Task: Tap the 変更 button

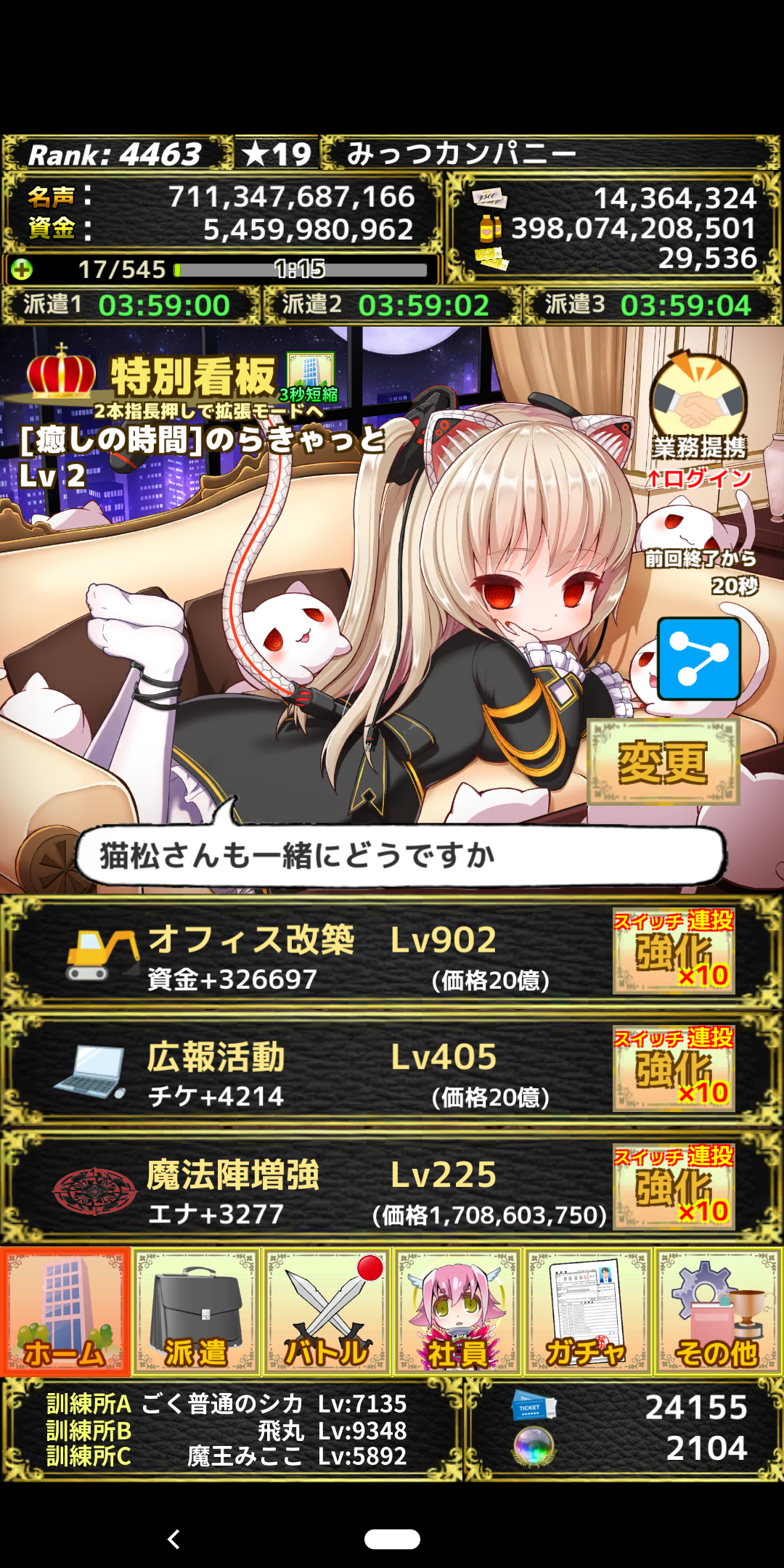Action: [663, 762]
